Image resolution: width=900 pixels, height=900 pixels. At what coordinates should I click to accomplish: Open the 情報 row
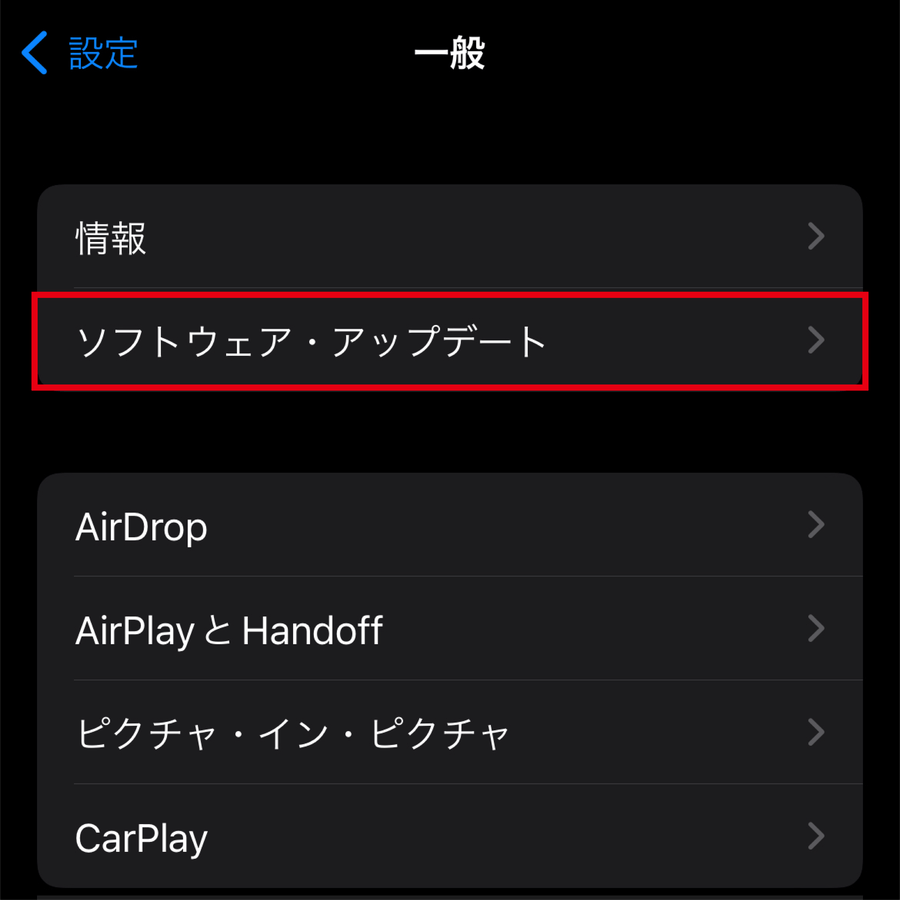[450, 238]
